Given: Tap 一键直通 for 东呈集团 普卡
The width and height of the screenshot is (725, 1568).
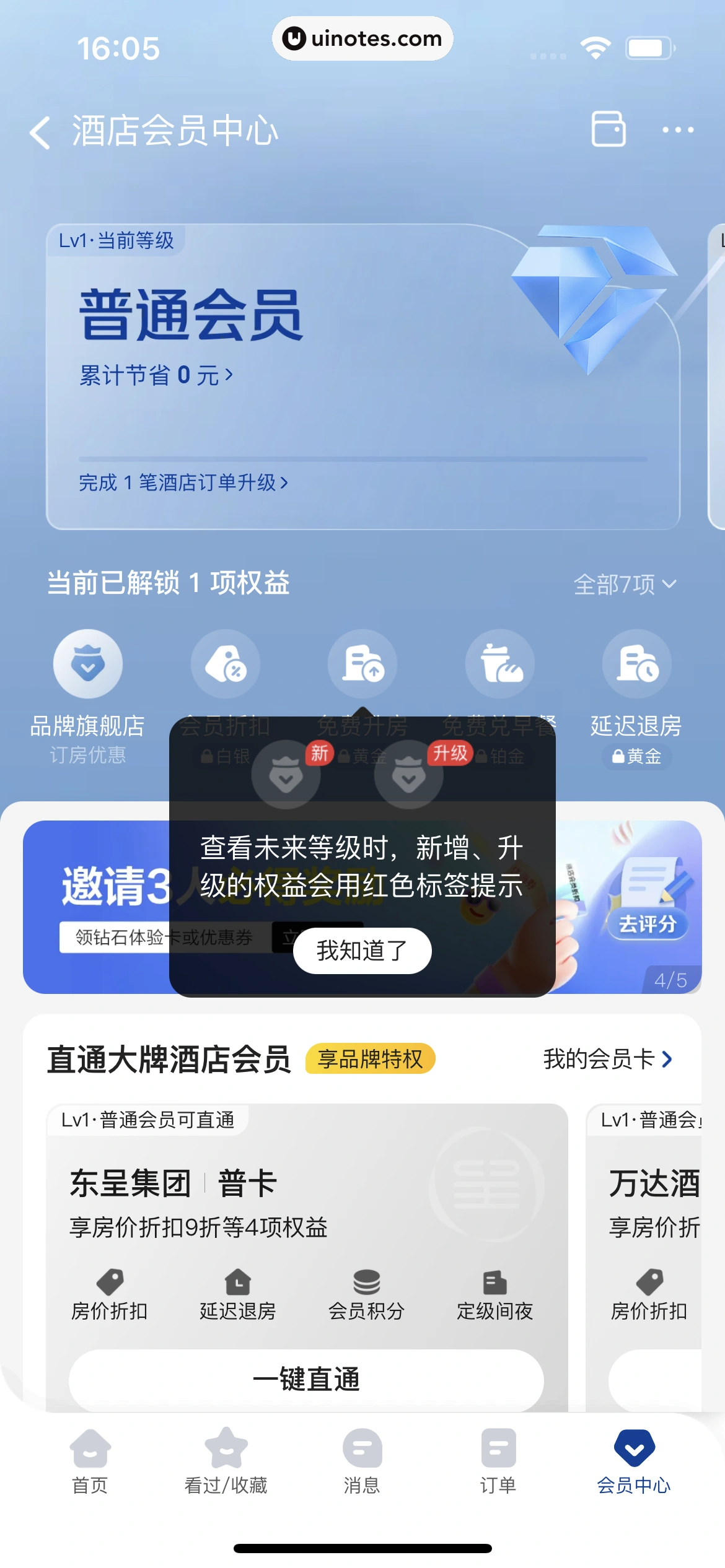Looking at the screenshot, I should pos(306,1380).
